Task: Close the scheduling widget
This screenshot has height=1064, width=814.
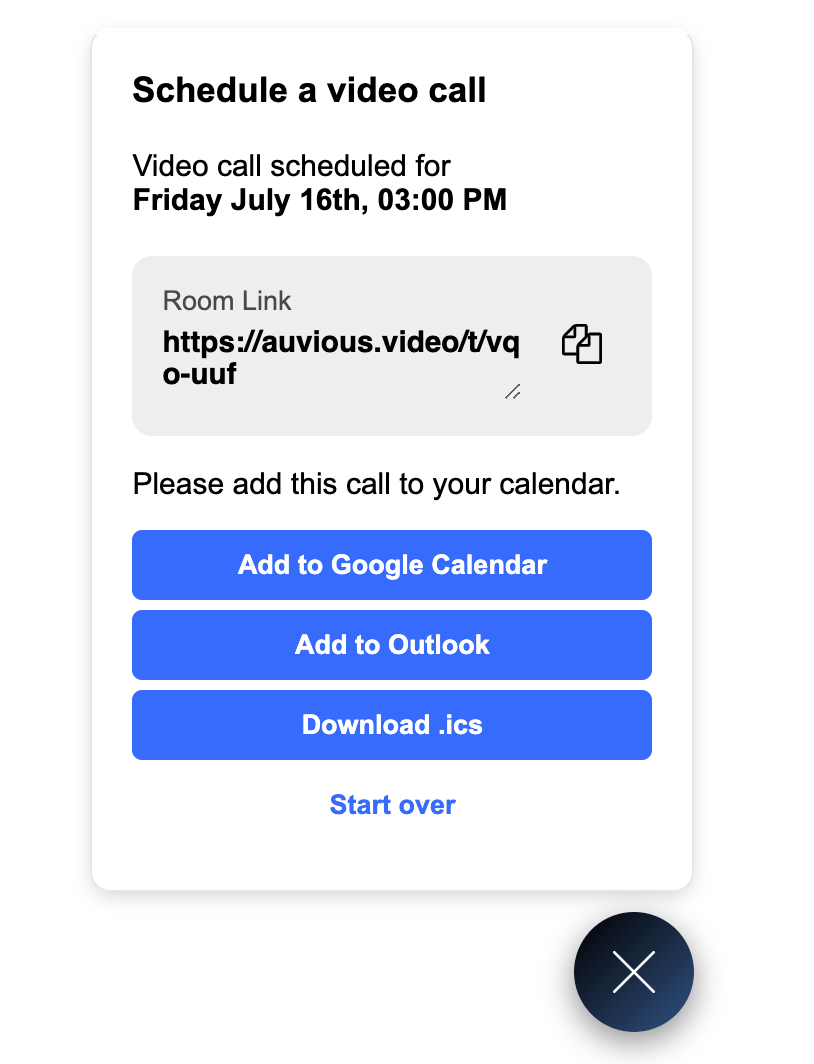Action: [633, 972]
